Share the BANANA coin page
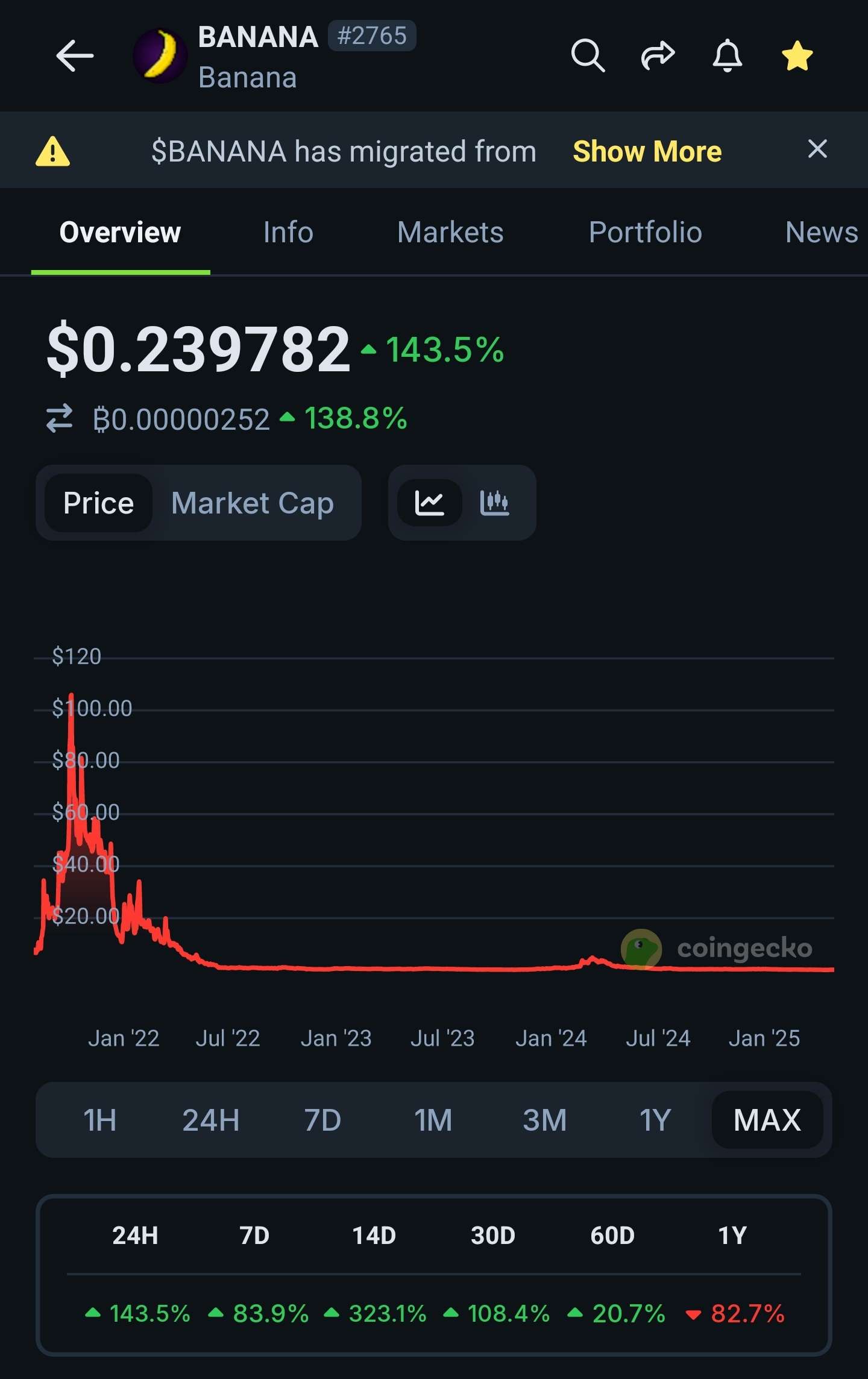 coord(658,56)
